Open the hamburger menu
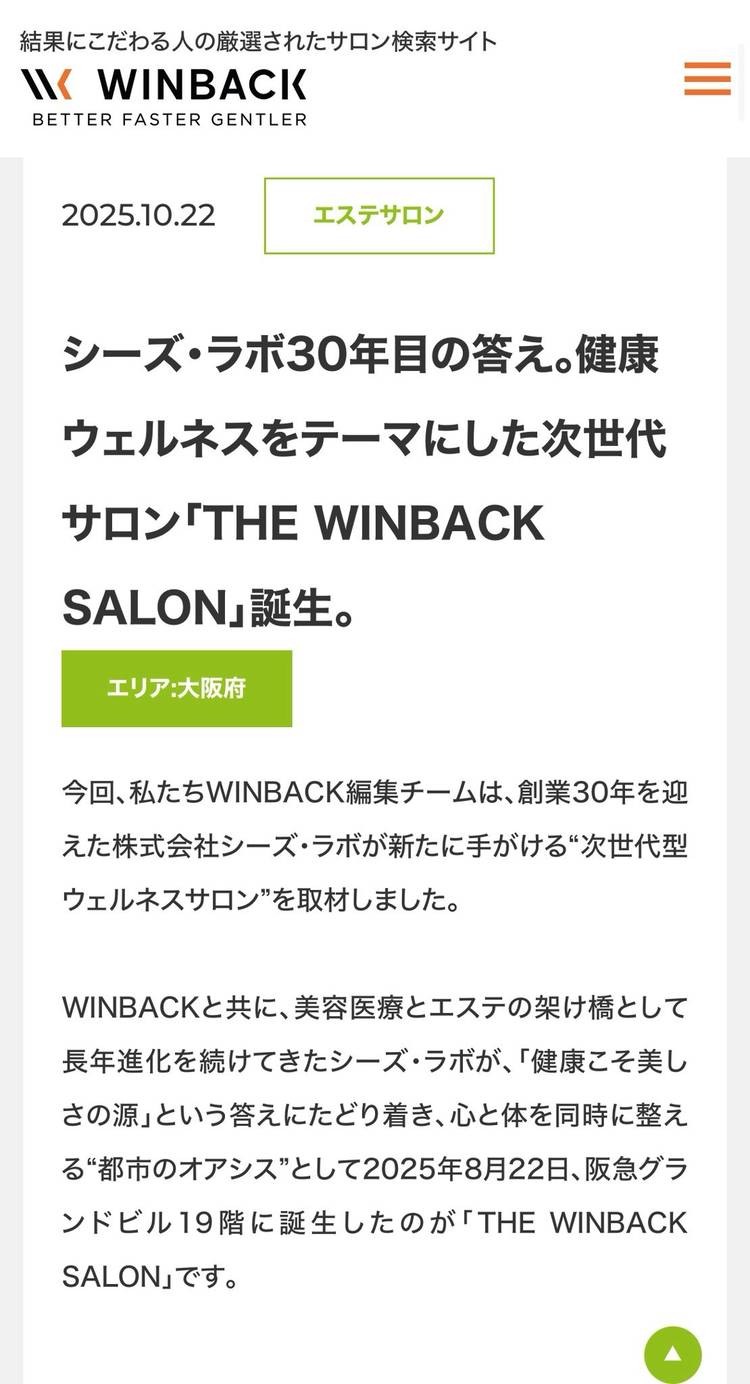 pos(707,79)
